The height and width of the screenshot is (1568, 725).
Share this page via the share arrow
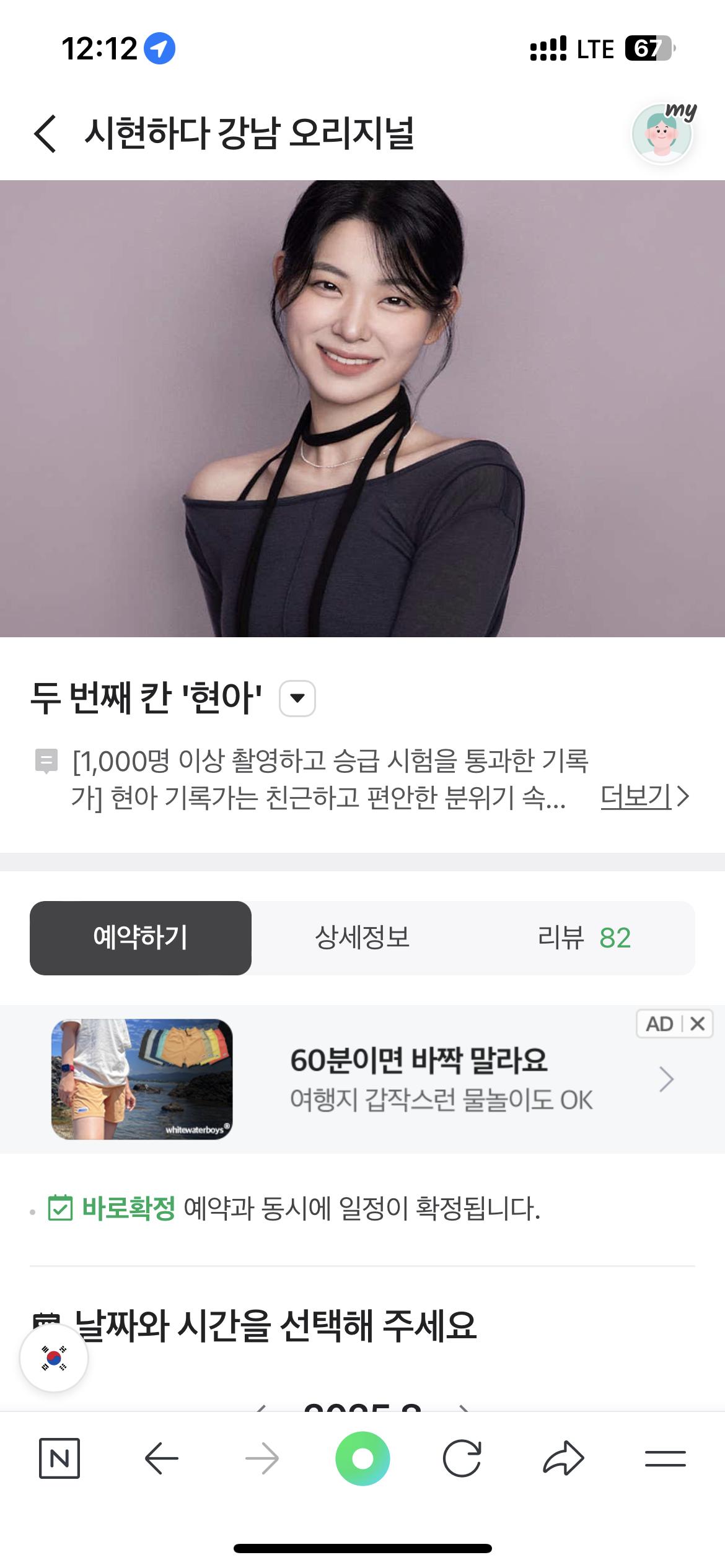563,1458
